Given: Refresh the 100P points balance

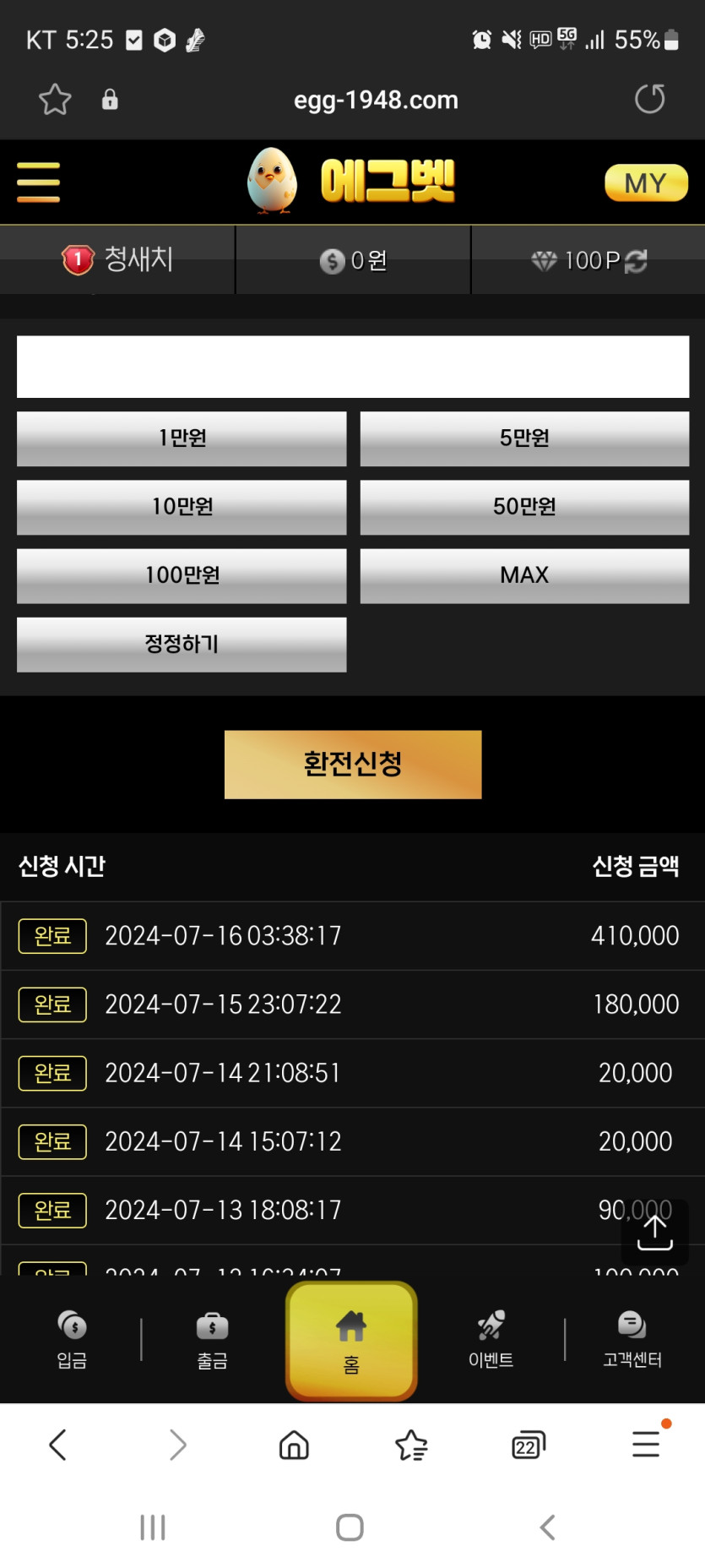Looking at the screenshot, I should (637, 261).
